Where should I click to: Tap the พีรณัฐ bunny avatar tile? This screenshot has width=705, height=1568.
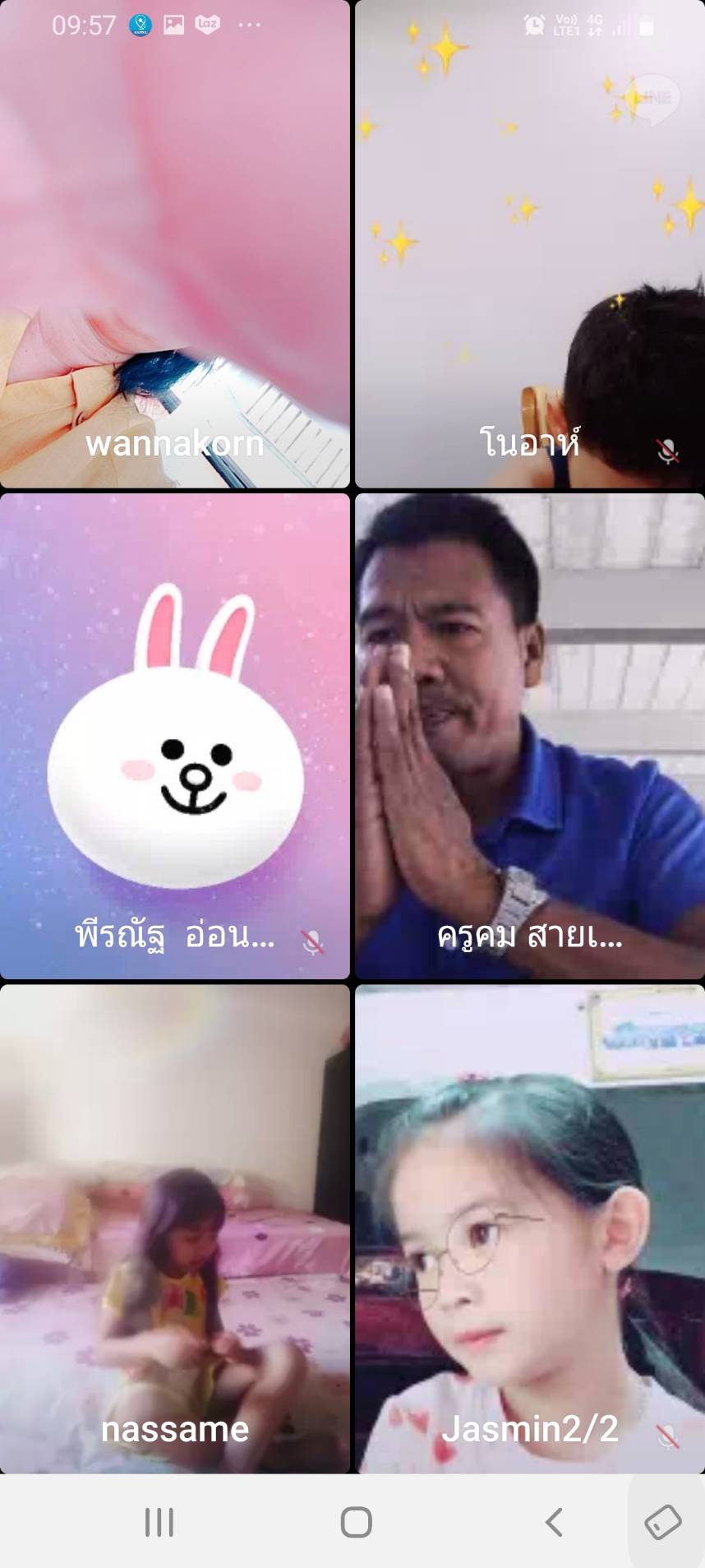174,736
